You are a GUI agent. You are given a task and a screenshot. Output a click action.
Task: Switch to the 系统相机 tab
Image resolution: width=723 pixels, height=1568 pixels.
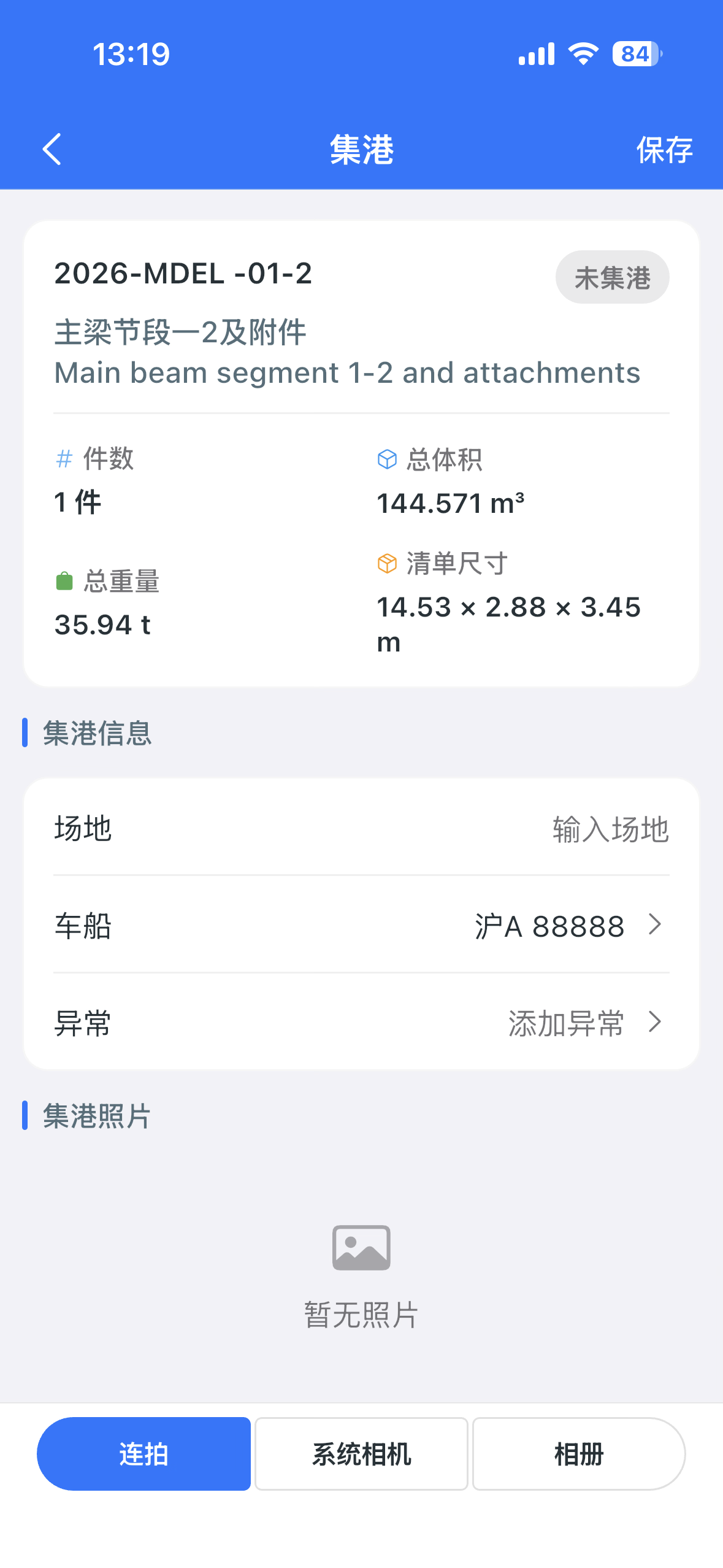[361, 1453]
